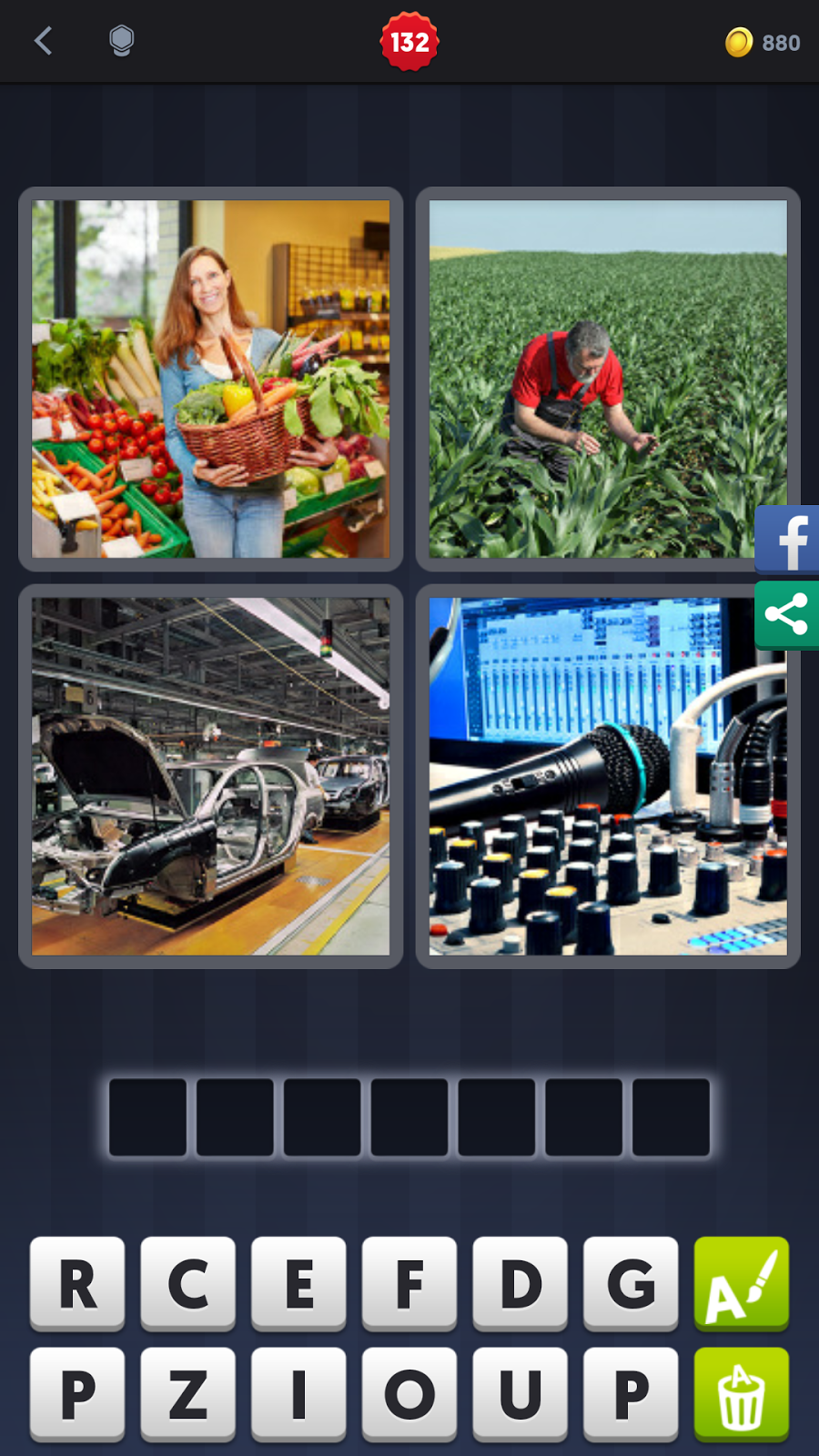Pick the letter C tile
Viewport: 819px width, 1456px height.
tap(188, 1283)
